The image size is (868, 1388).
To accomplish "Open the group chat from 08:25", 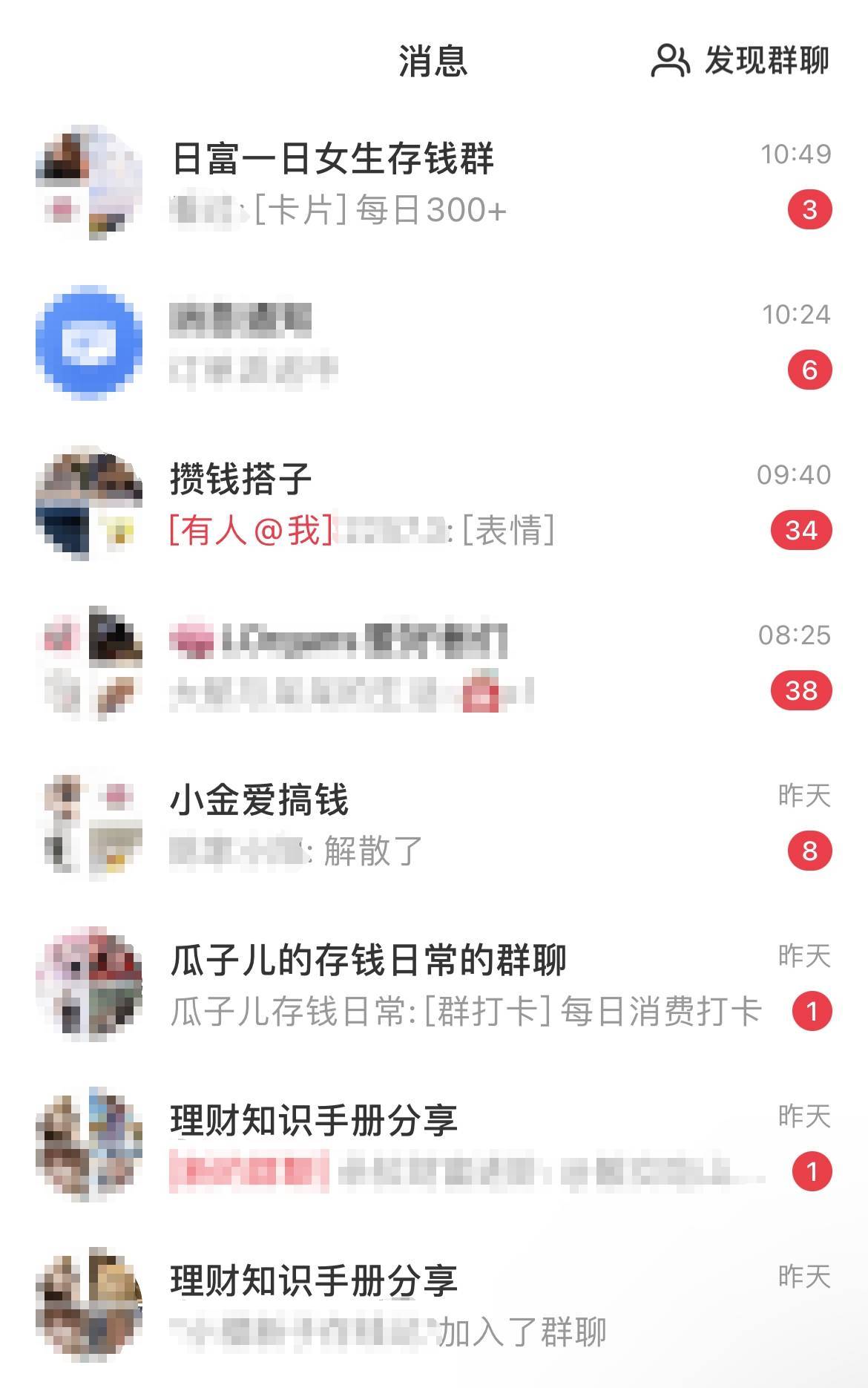I will click(x=434, y=664).
